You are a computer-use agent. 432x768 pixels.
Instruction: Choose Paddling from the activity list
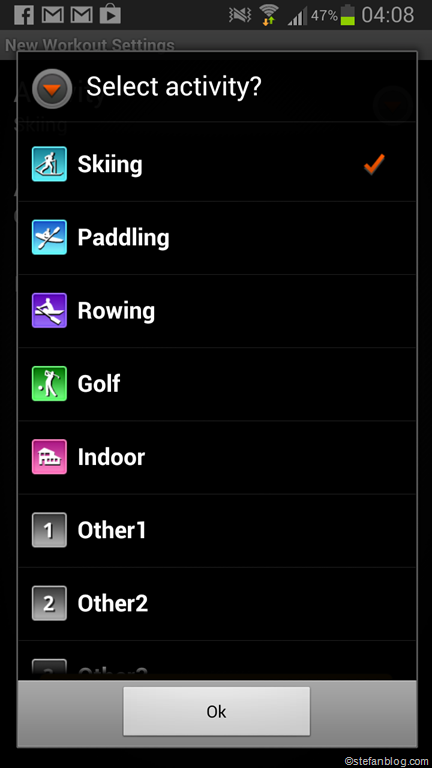click(x=216, y=238)
